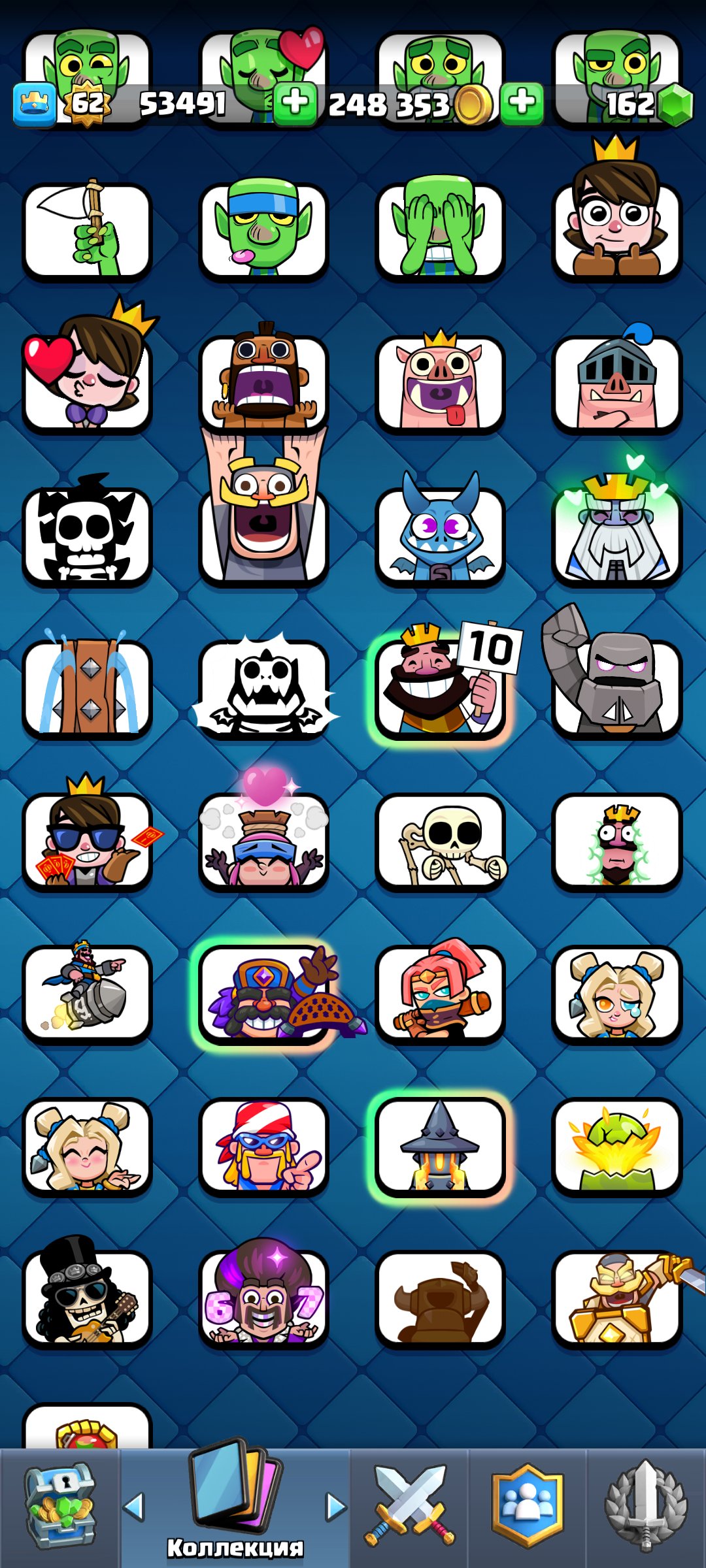Tap the left arrow beside Коллекция
Screen dimensions: 706x1568
[x=134, y=1507]
